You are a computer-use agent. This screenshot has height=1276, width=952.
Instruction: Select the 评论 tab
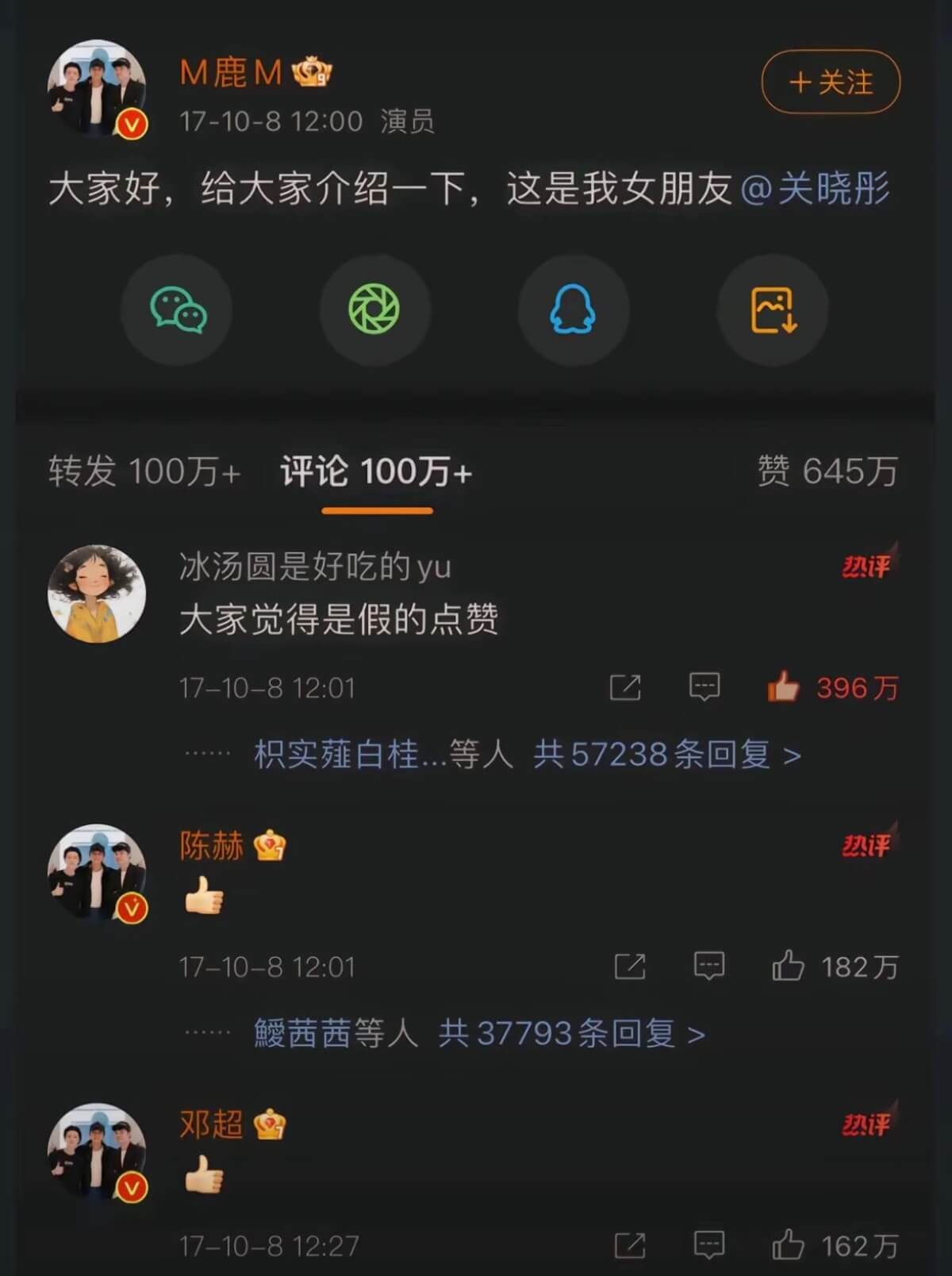tap(376, 471)
